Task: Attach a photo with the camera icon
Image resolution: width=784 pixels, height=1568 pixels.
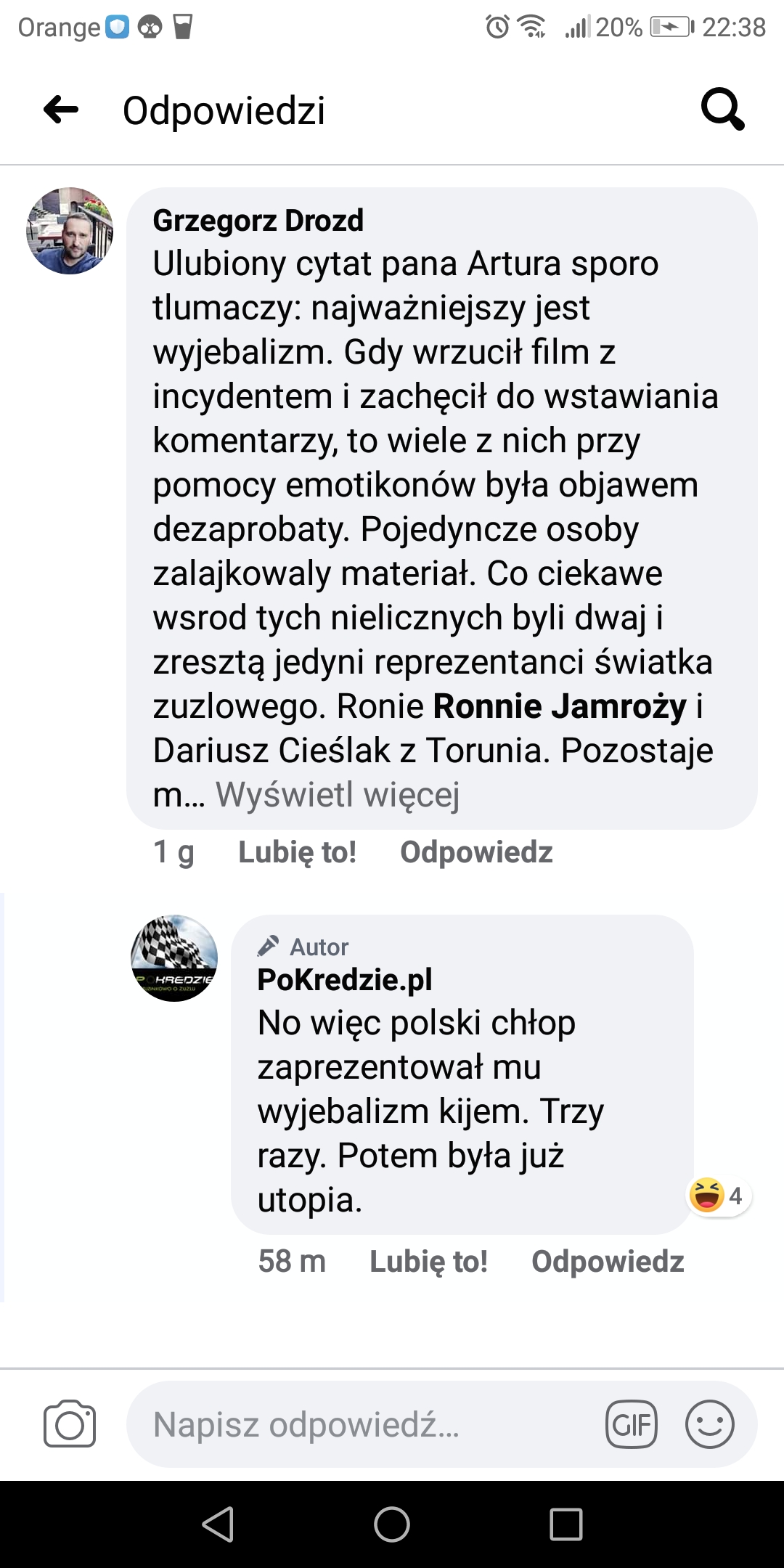Action: pyautogui.click(x=70, y=1424)
